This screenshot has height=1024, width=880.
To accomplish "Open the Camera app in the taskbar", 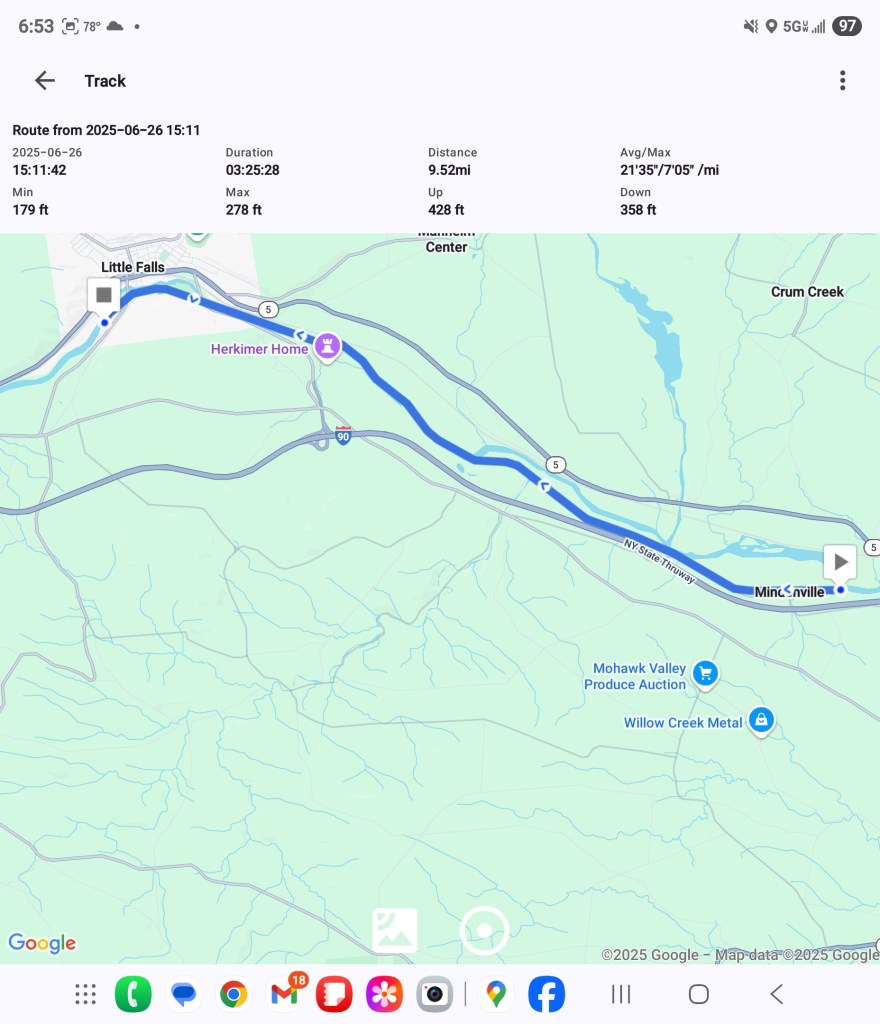I will click(434, 994).
